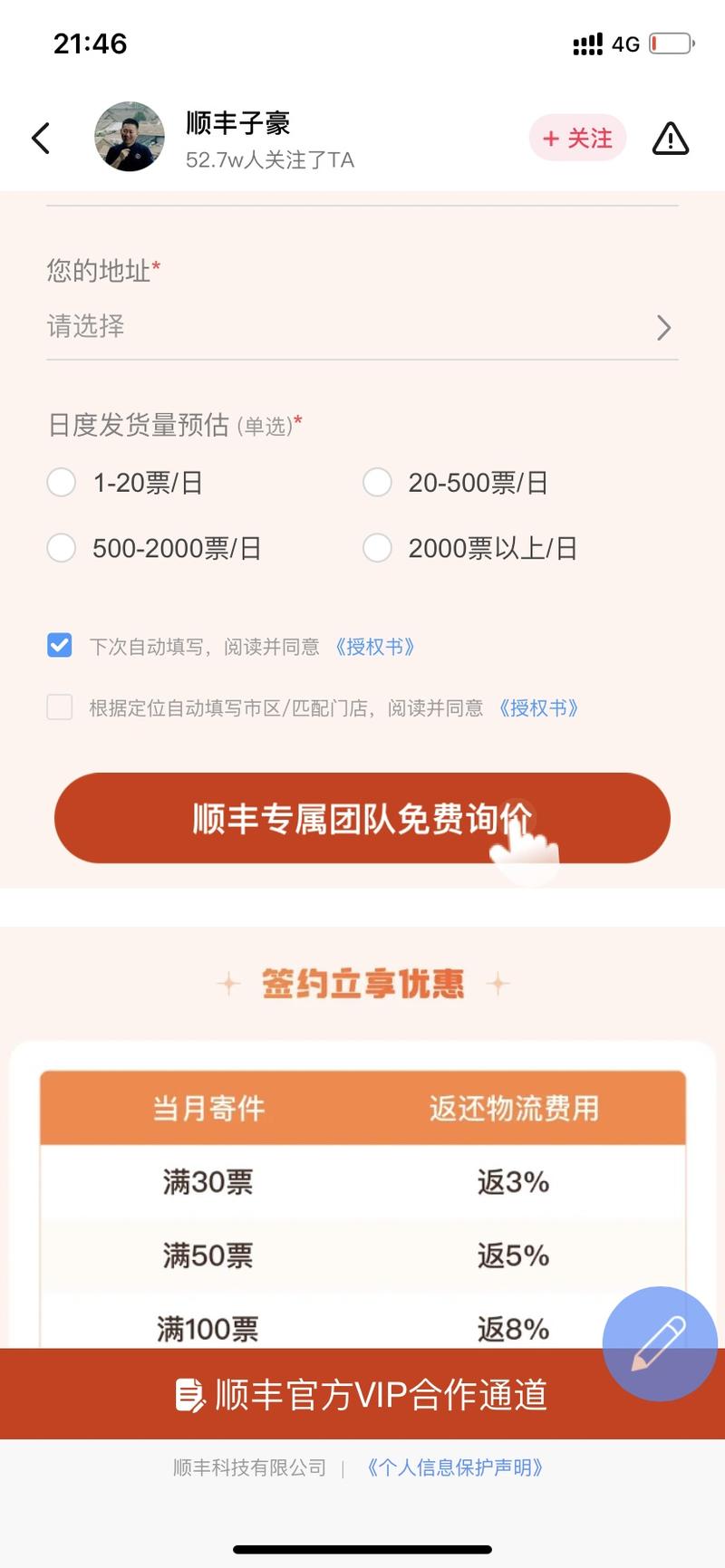Screen dimensions: 725x1568
Task: Select the 20-500票/日 option
Action: pyautogui.click(x=377, y=483)
